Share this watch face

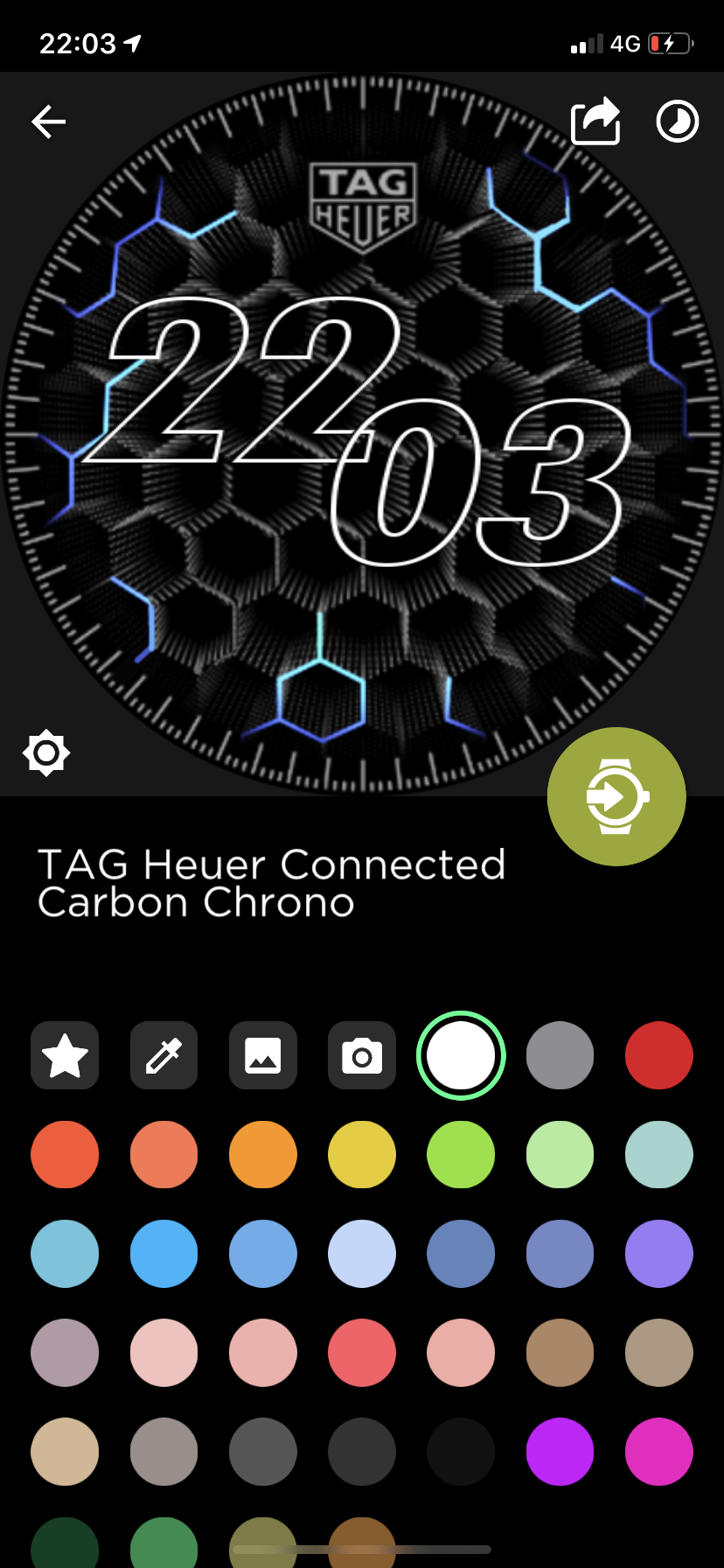tap(595, 121)
